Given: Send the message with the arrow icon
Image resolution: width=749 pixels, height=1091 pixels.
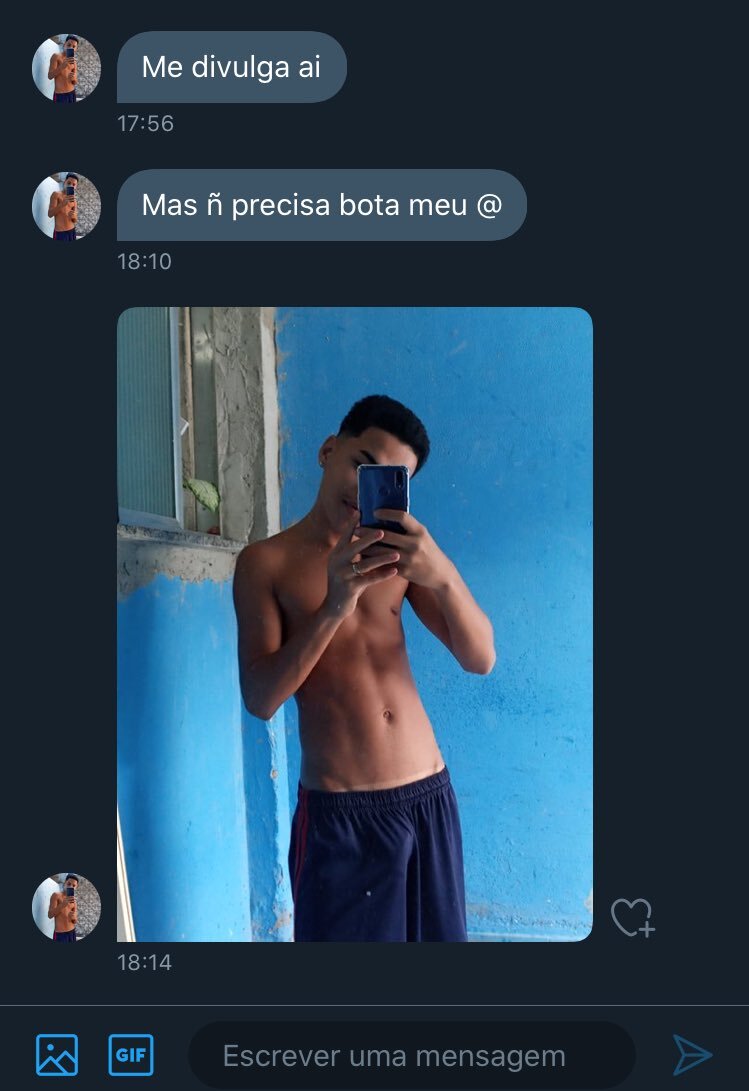Looking at the screenshot, I should click(x=691, y=1055).
